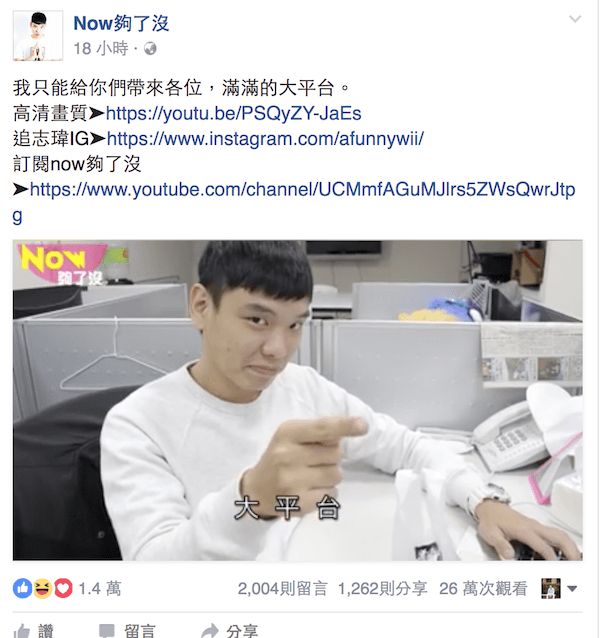
Task: Open the post options chevron menu
Action: point(575,20)
